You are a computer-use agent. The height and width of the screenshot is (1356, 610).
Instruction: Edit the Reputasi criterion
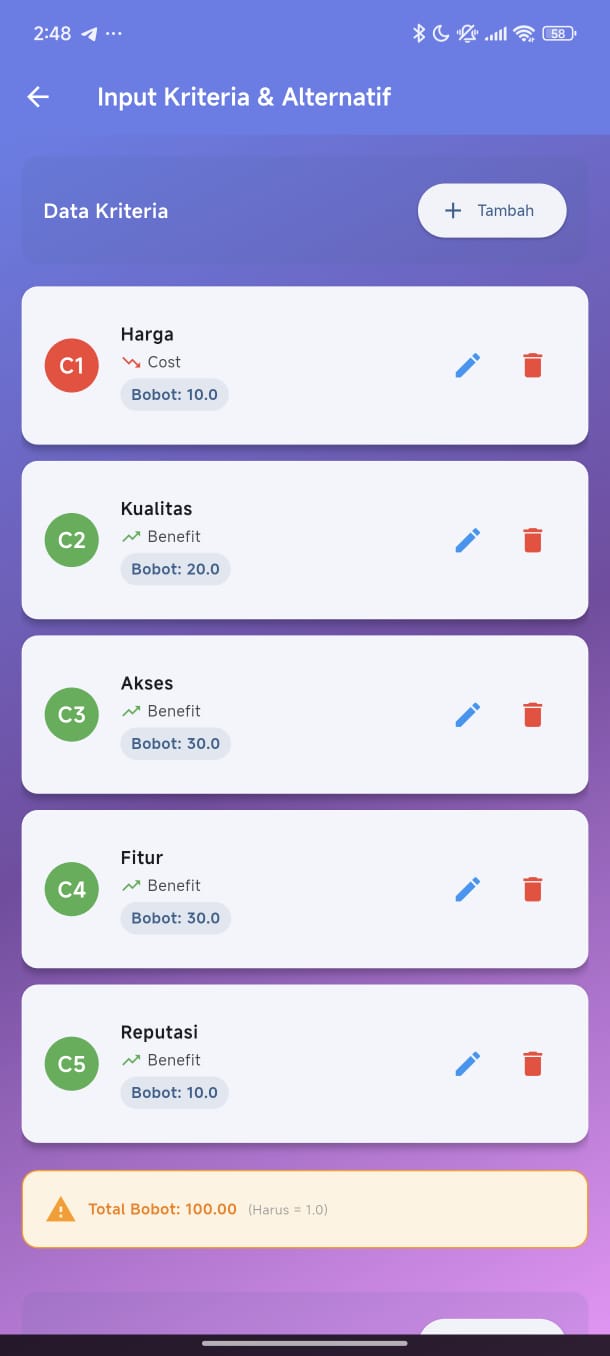[468, 1064]
